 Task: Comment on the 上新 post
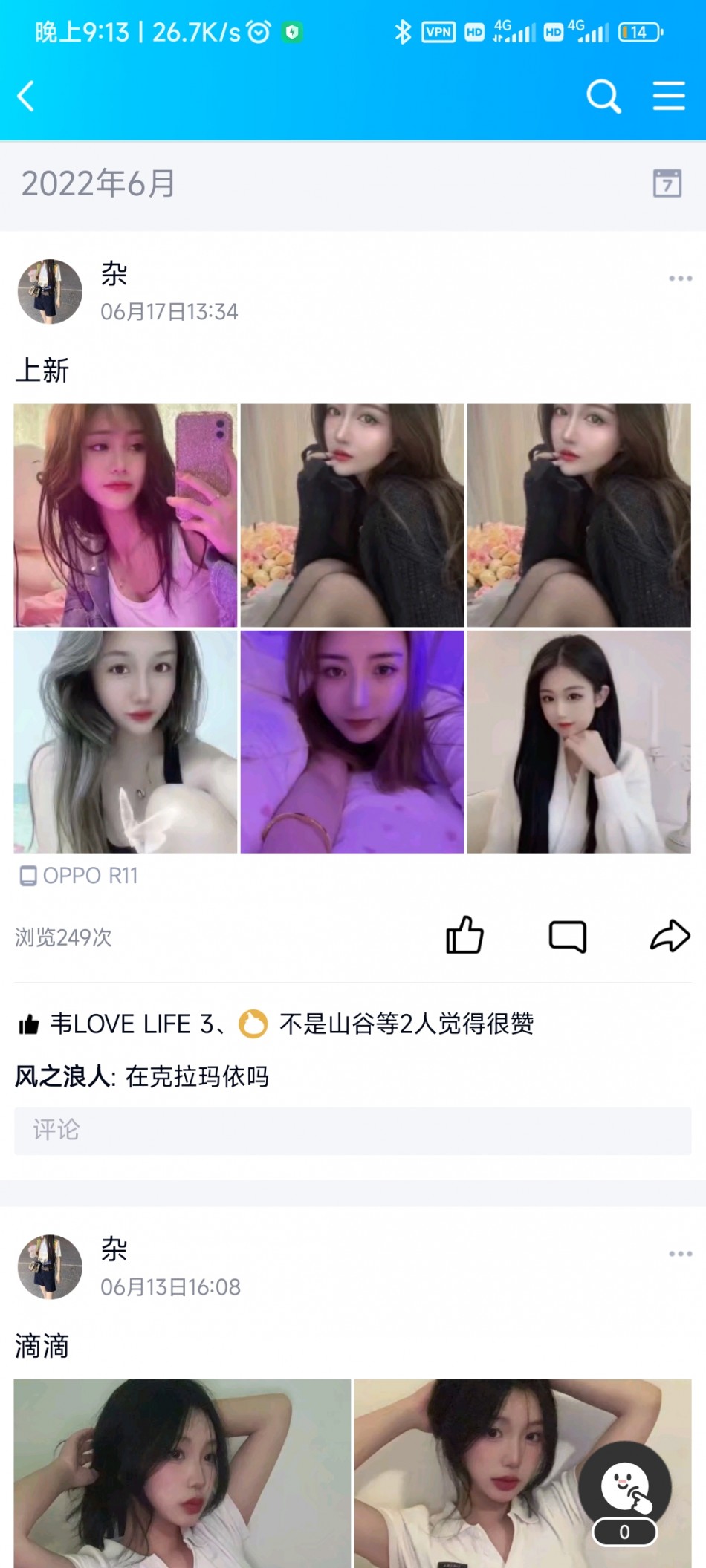[568, 936]
